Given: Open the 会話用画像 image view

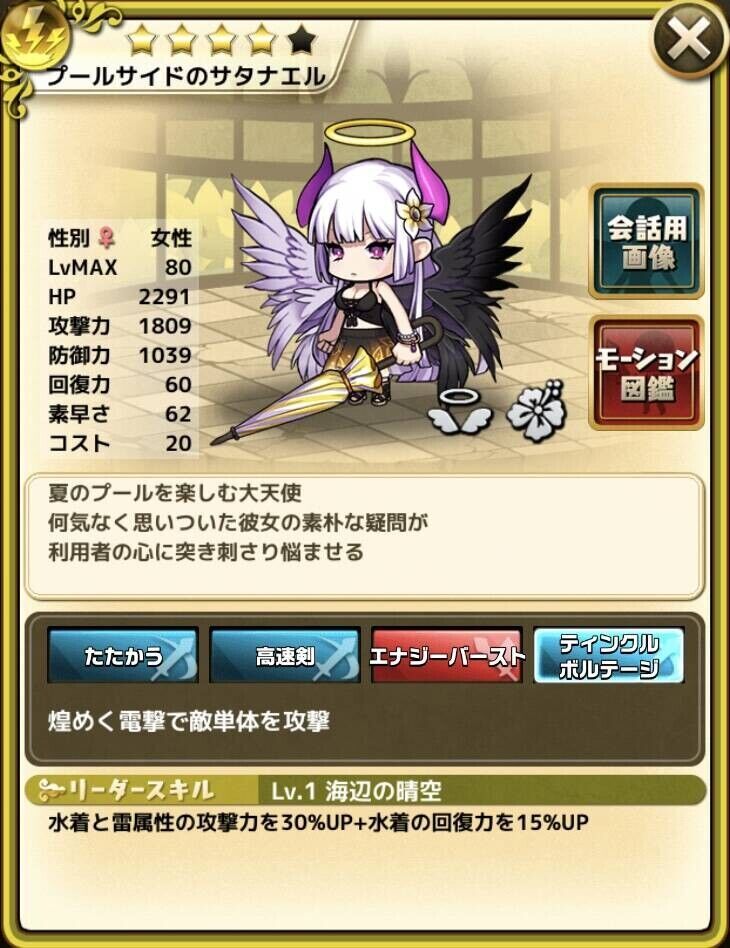Looking at the screenshot, I should pos(646,241).
